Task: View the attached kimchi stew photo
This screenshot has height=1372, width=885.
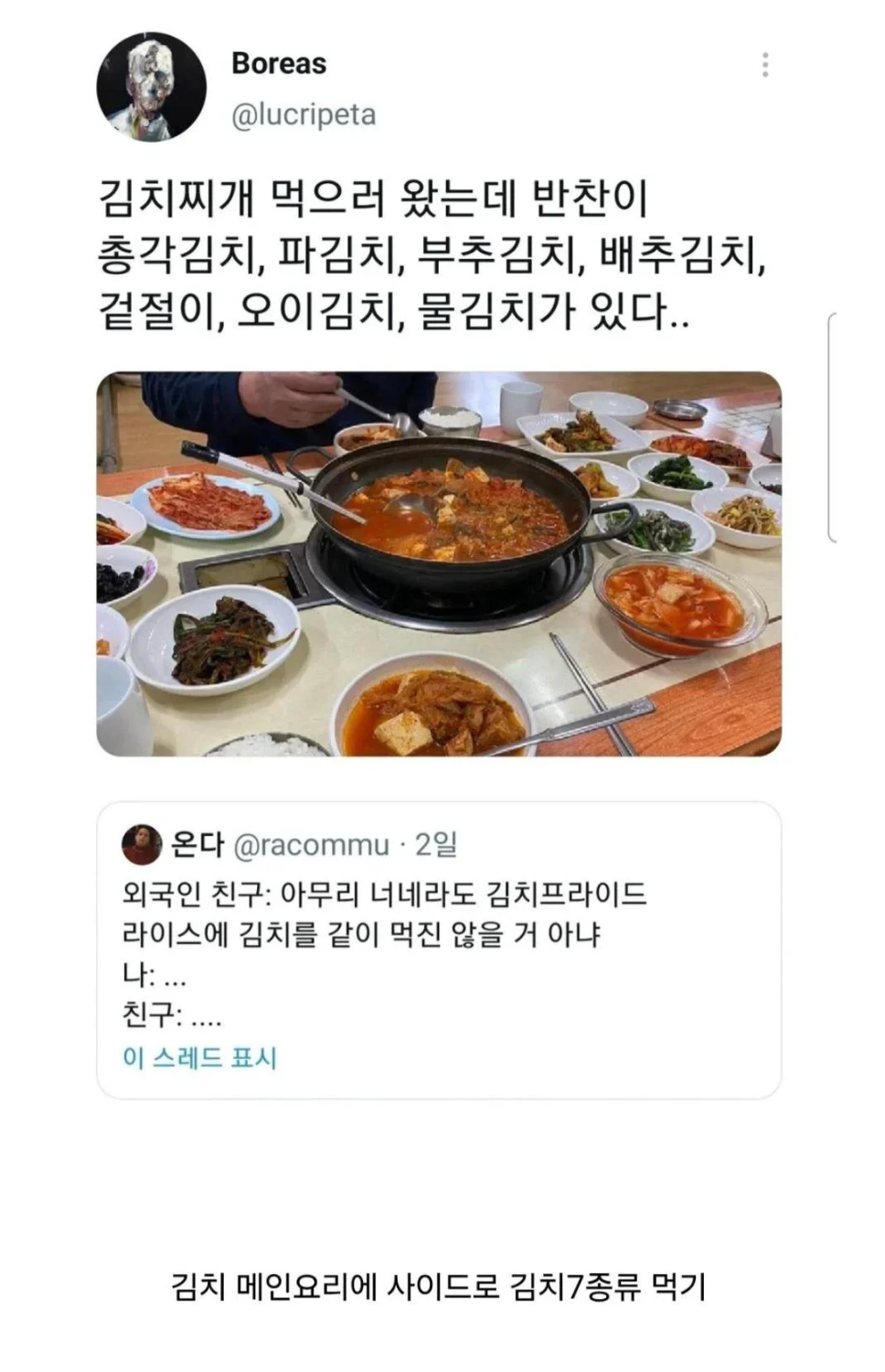Action: click(439, 563)
